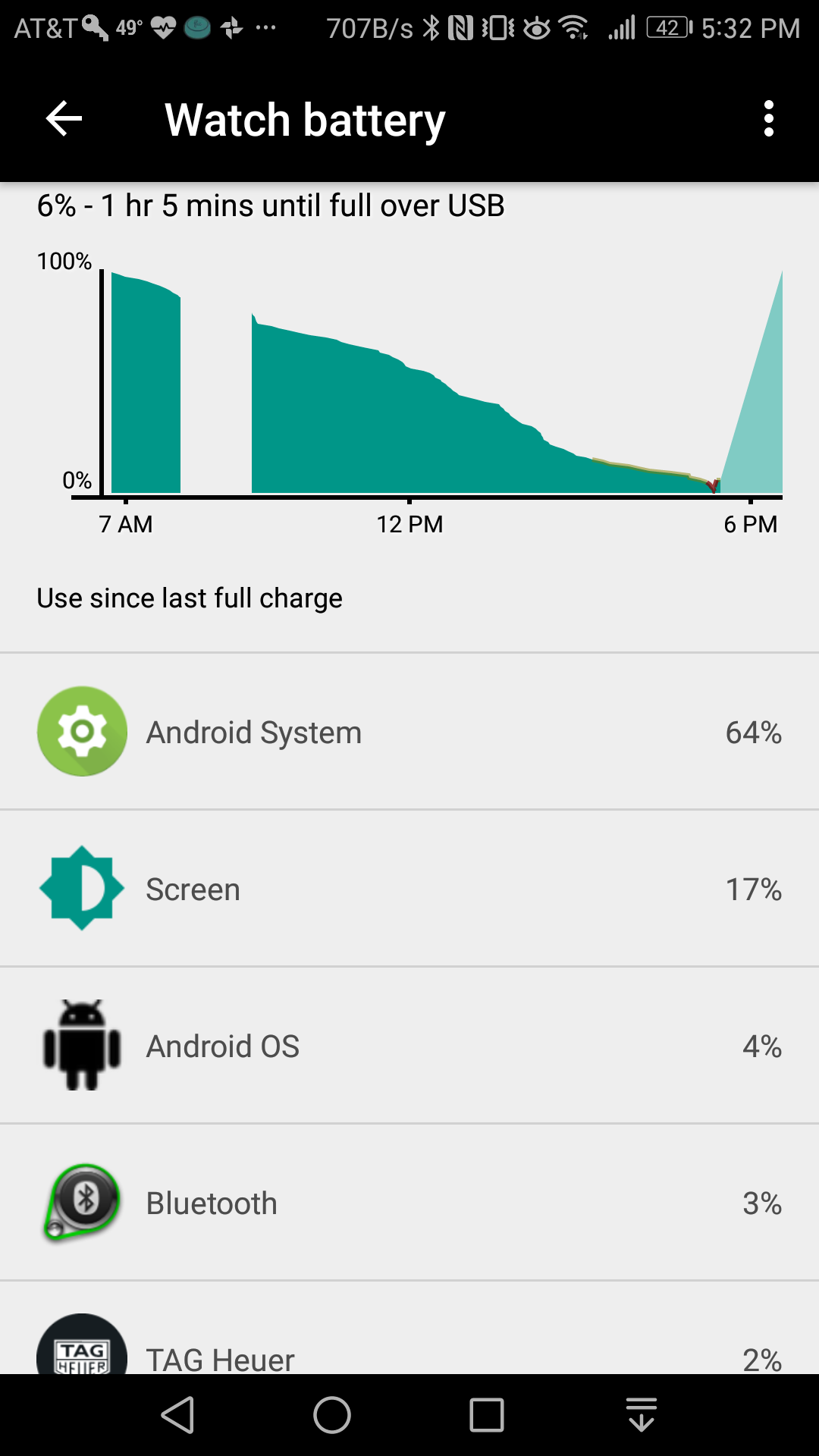This screenshot has height=1456, width=819.
Task: Tap the system home button
Action: pos(332,1415)
